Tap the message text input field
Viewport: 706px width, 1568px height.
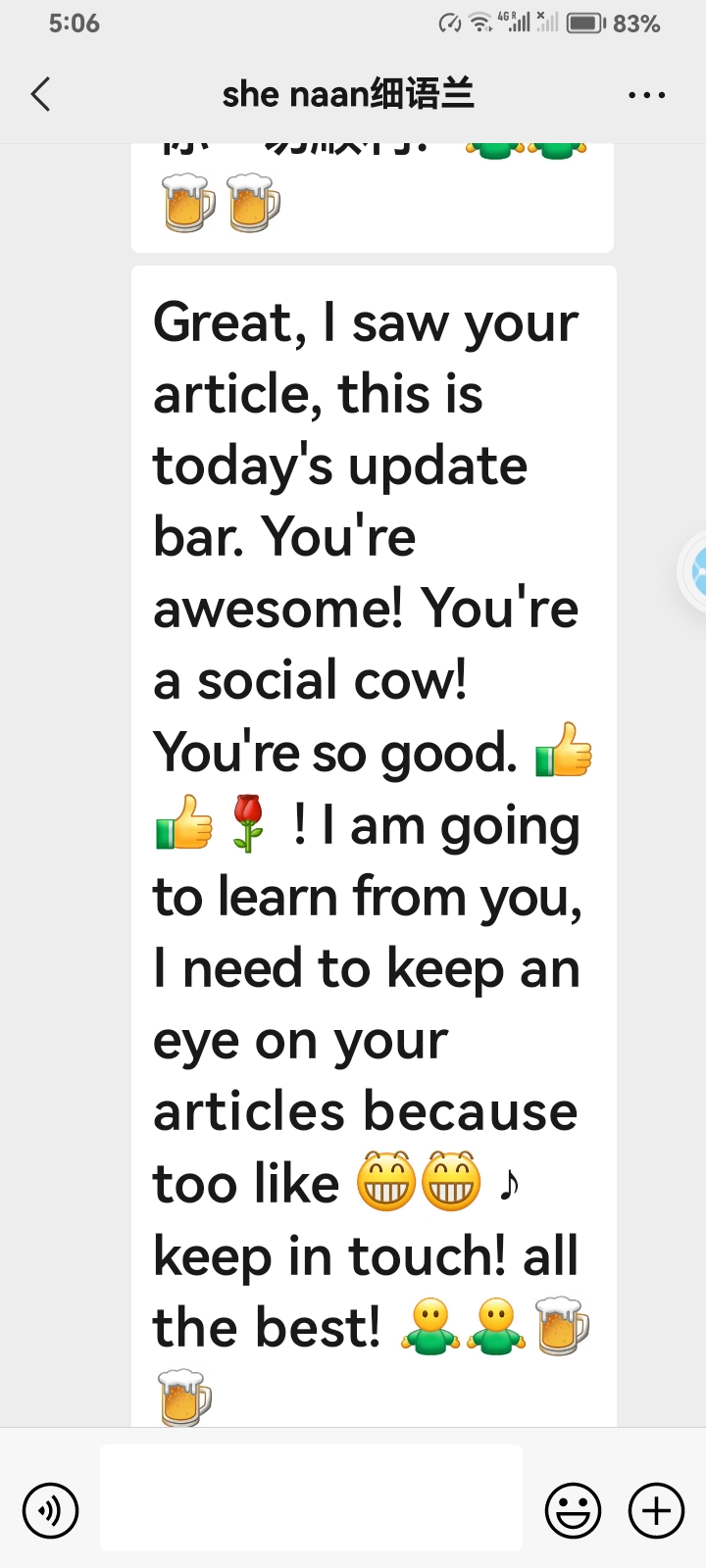(311, 1497)
